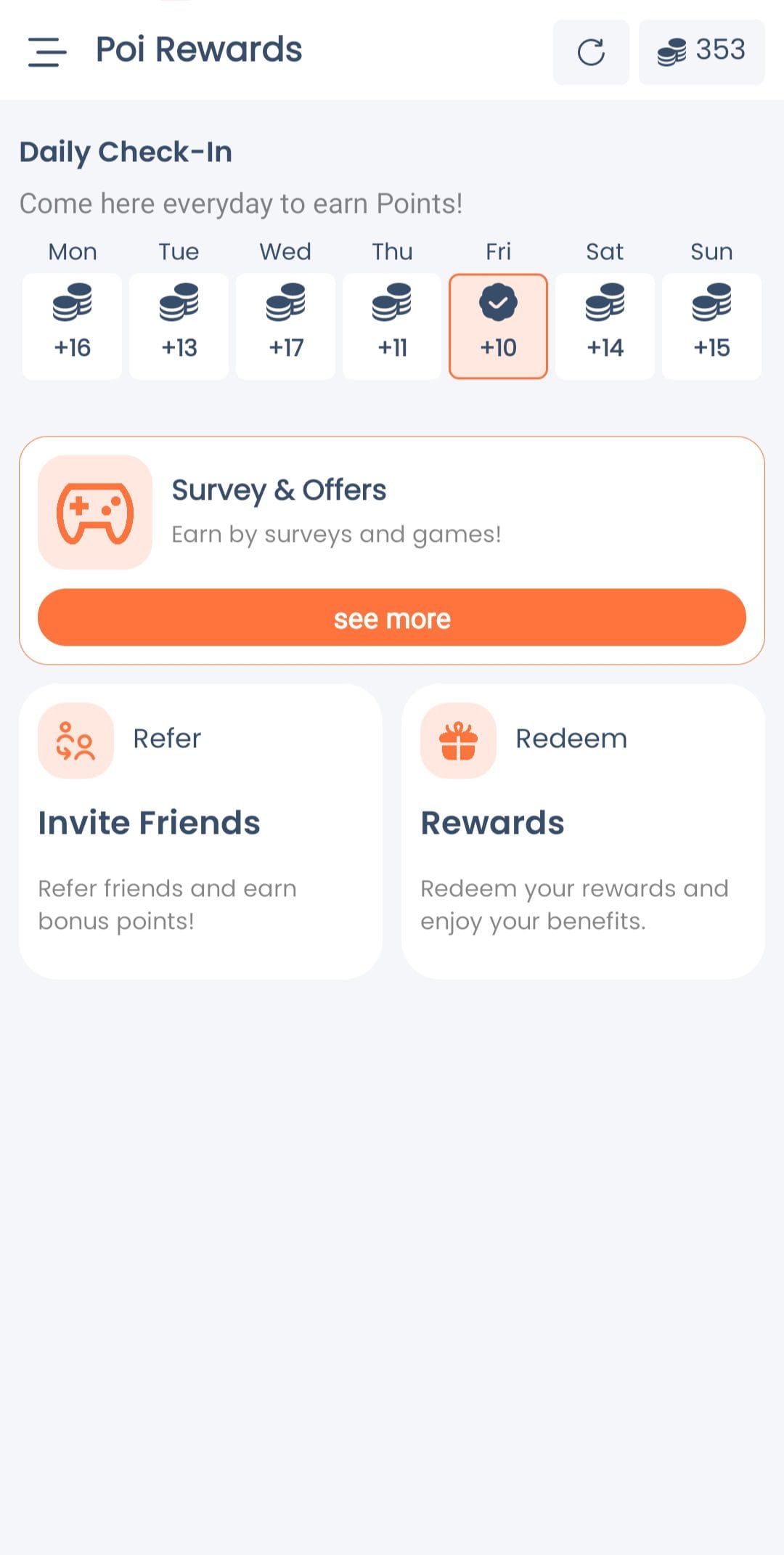Check in for Saturday's +14 points
The width and height of the screenshot is (784, 1555).
(x=605, y=325)
